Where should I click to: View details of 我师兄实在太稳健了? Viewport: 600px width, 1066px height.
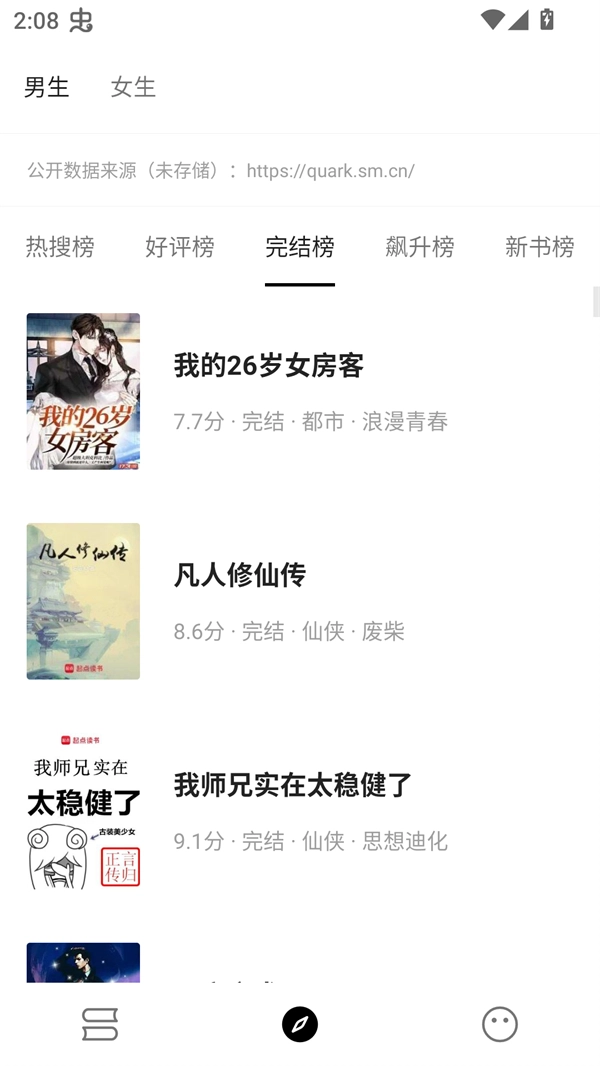coord(293,785)
